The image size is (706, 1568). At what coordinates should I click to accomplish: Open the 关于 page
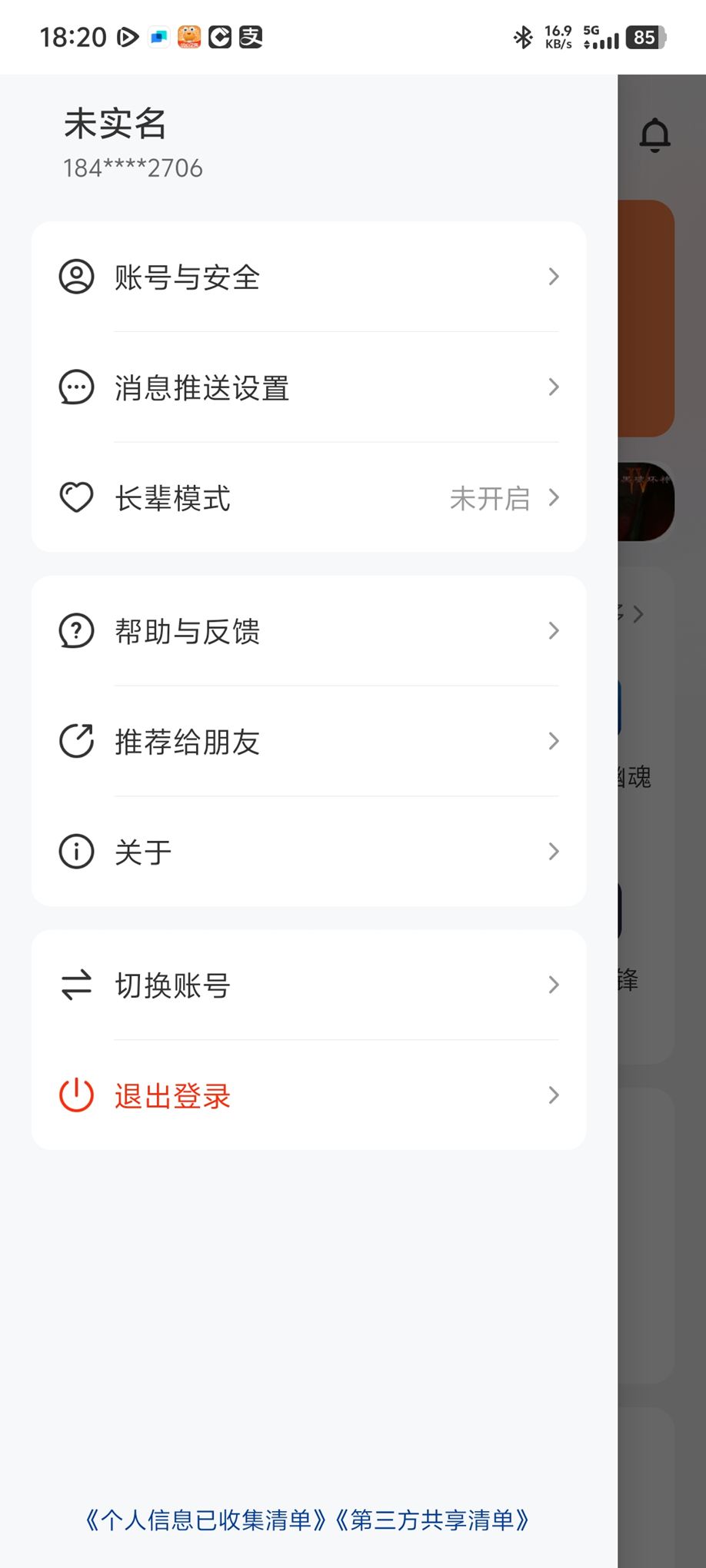click(308, 852)
